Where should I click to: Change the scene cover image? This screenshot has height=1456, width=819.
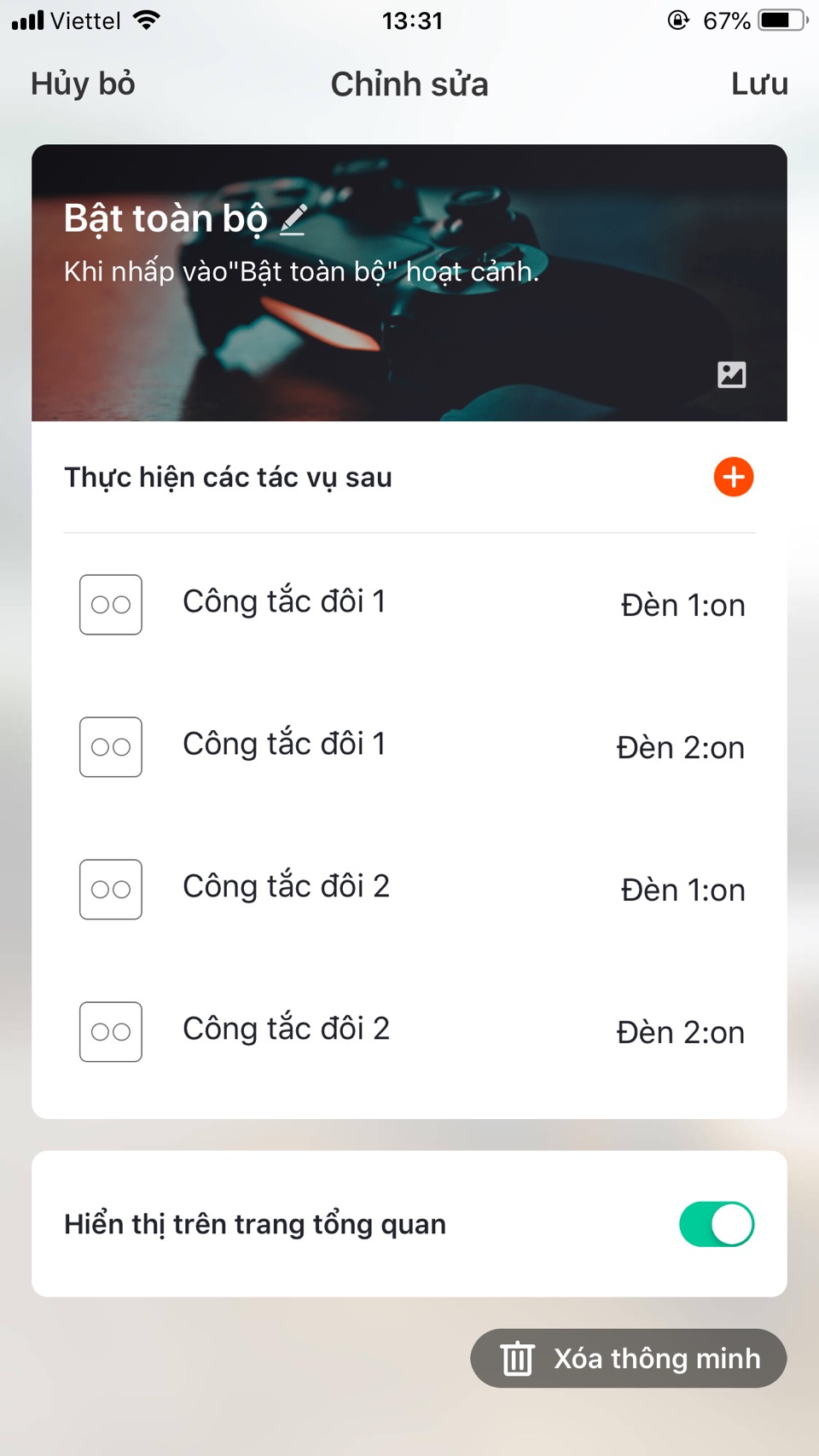[x=731, y=374]
